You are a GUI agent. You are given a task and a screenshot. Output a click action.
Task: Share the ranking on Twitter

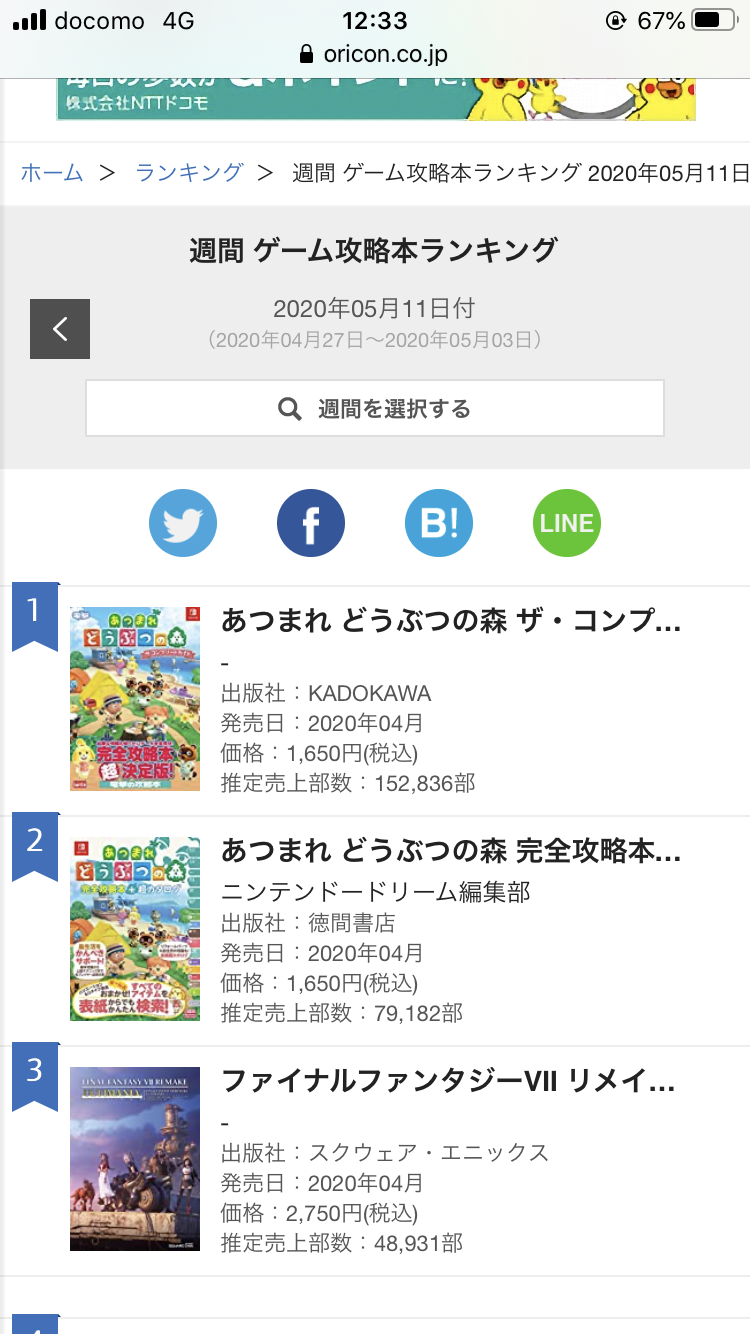[183, 523]
